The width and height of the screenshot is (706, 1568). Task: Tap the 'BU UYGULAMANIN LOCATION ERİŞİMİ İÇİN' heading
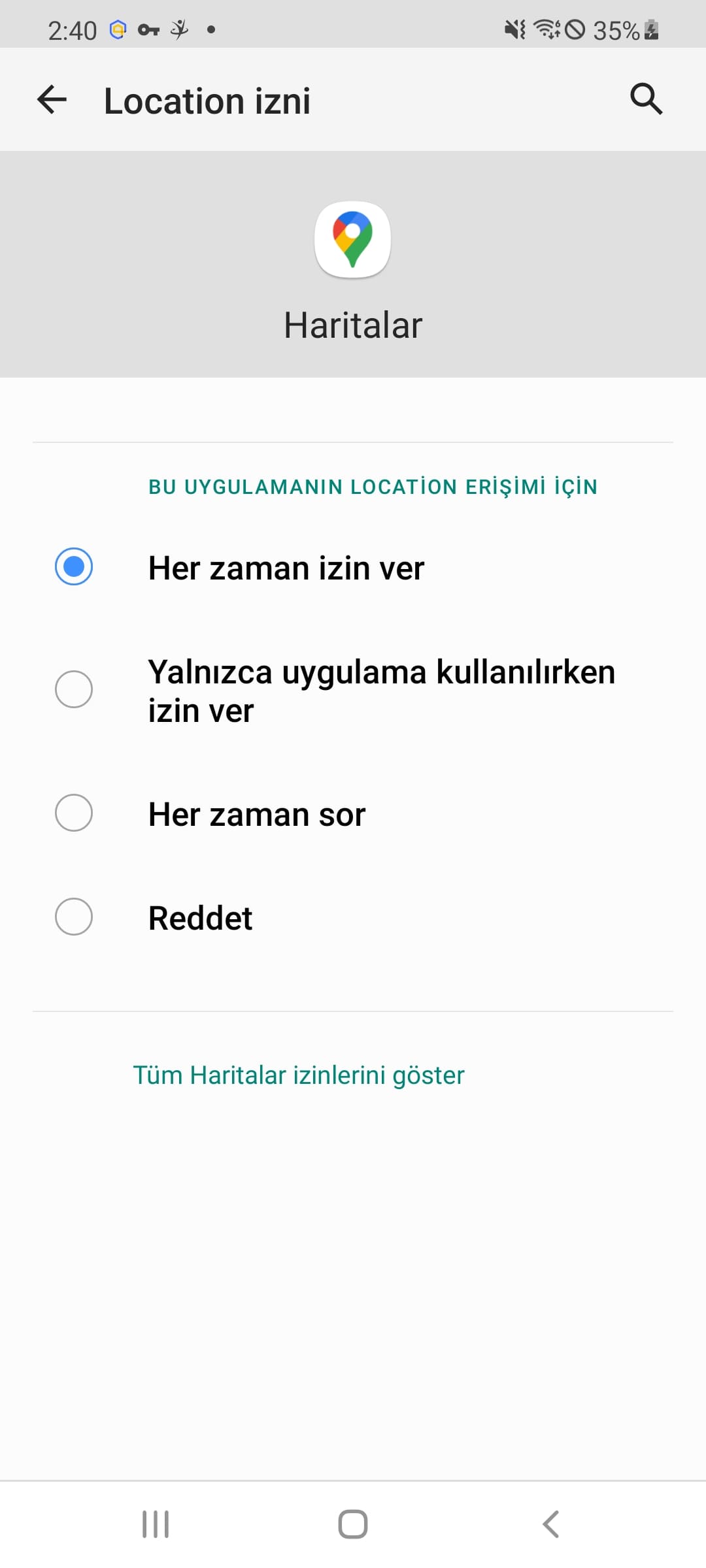(x=371, y=486)
